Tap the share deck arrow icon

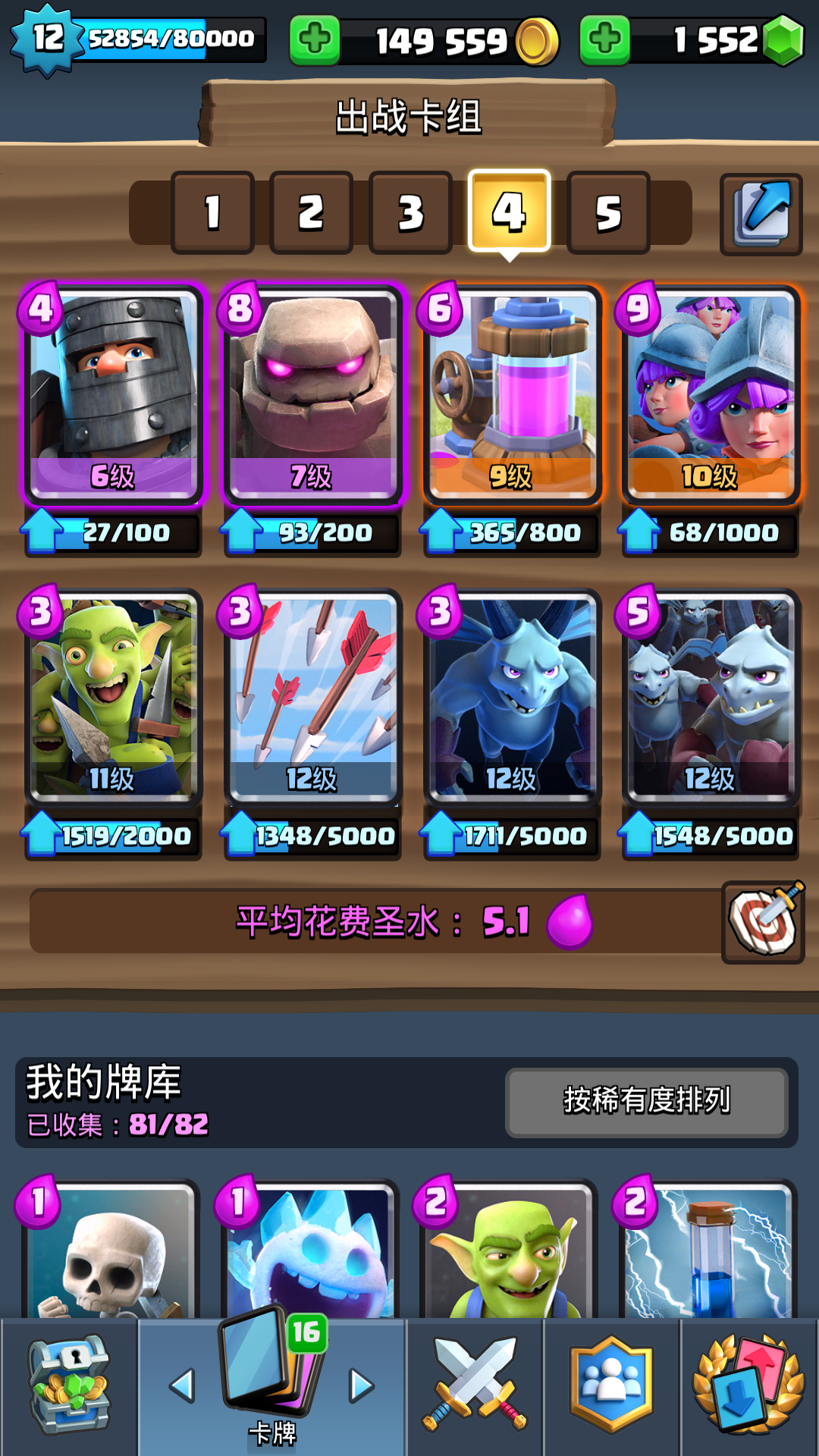click(x=761, y=214)
